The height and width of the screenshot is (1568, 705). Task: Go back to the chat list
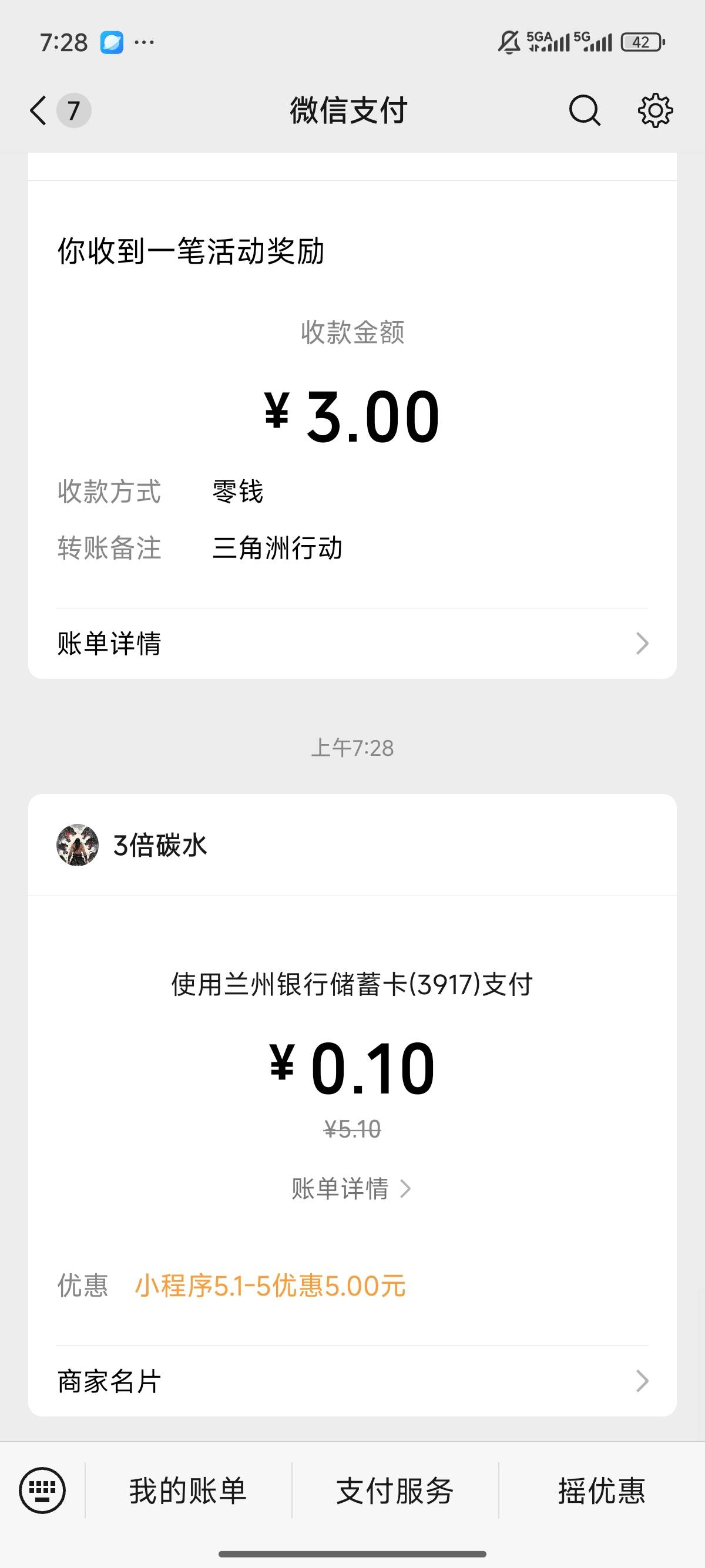tap(39, 111)
